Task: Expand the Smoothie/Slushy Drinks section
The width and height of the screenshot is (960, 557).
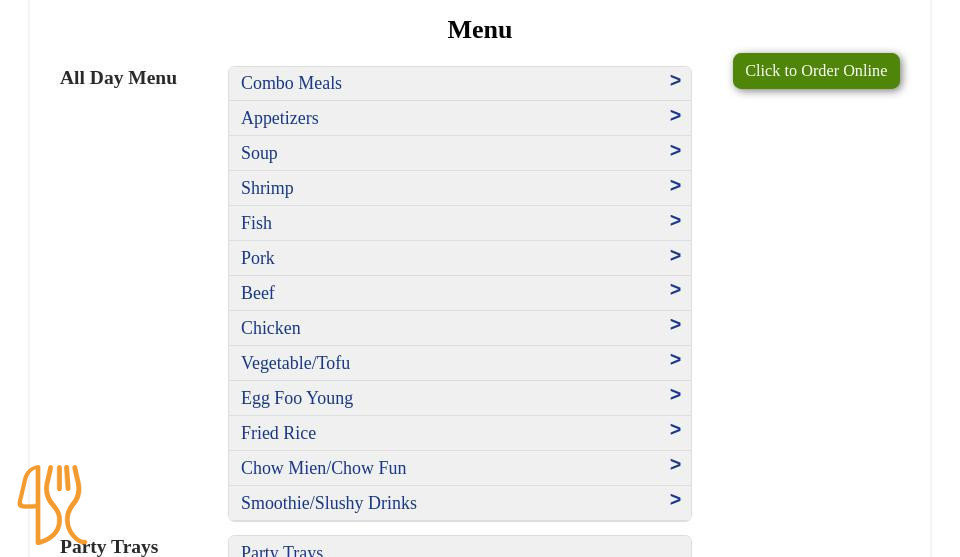Action: pos(459,503)
